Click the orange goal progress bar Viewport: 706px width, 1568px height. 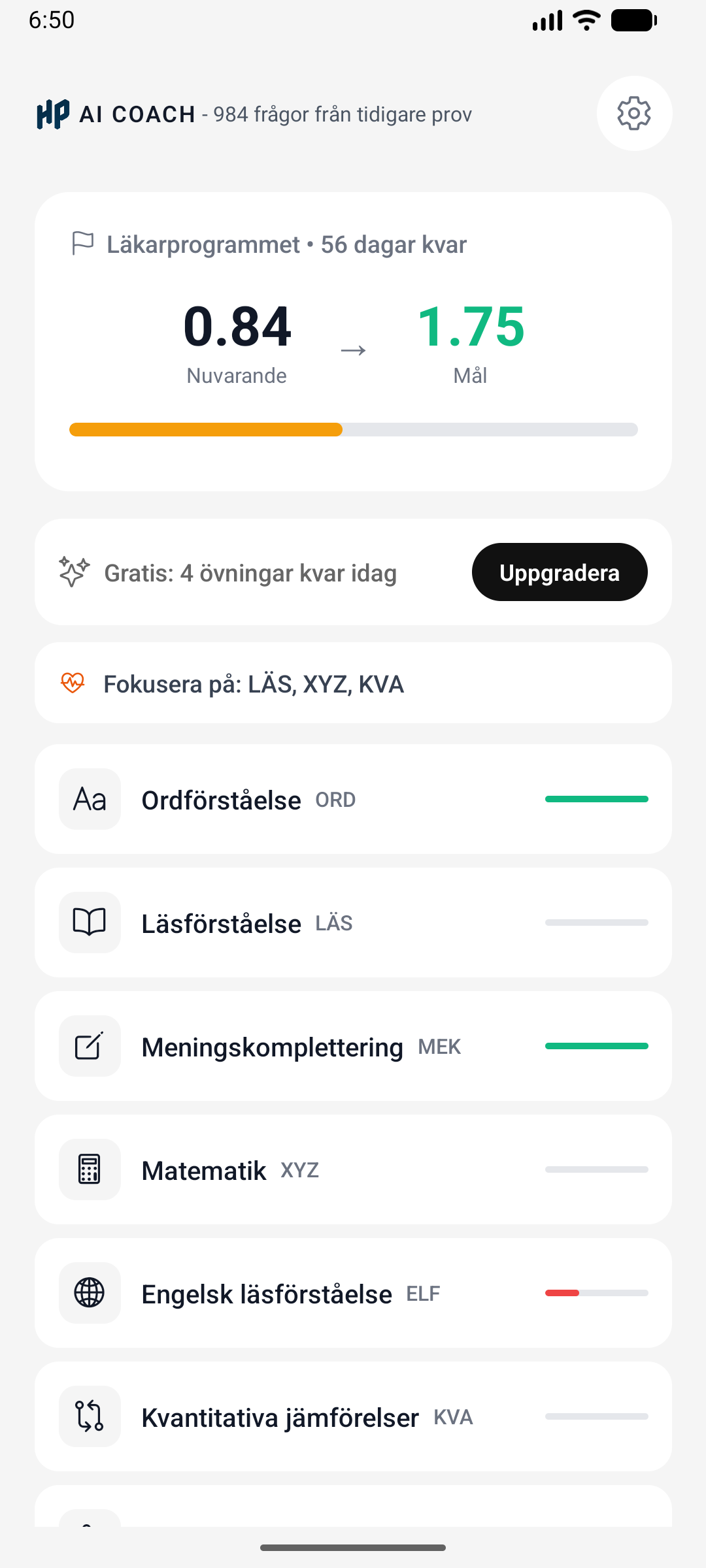click(x=205, y=429)
